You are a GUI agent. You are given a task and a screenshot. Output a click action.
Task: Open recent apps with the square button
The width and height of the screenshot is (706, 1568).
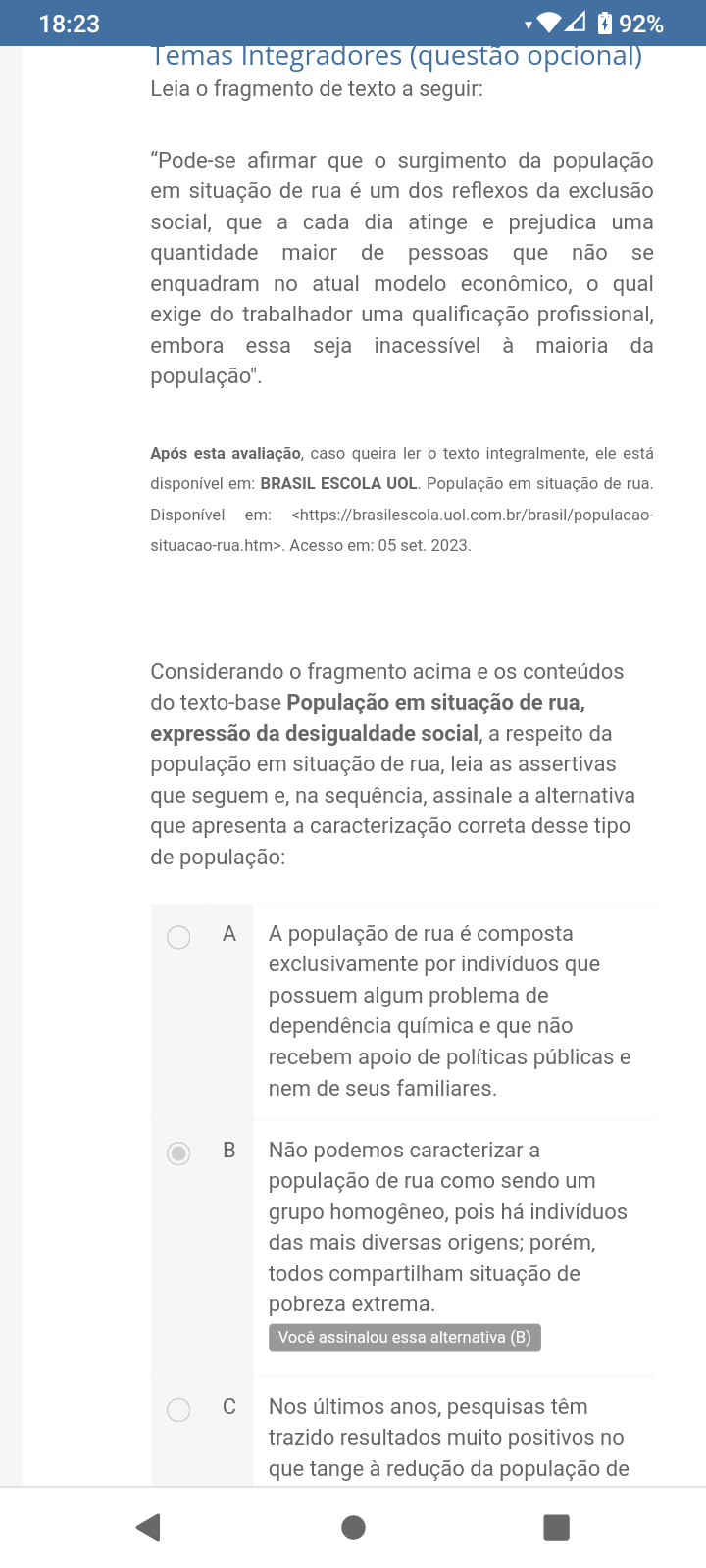(556, 1527)
